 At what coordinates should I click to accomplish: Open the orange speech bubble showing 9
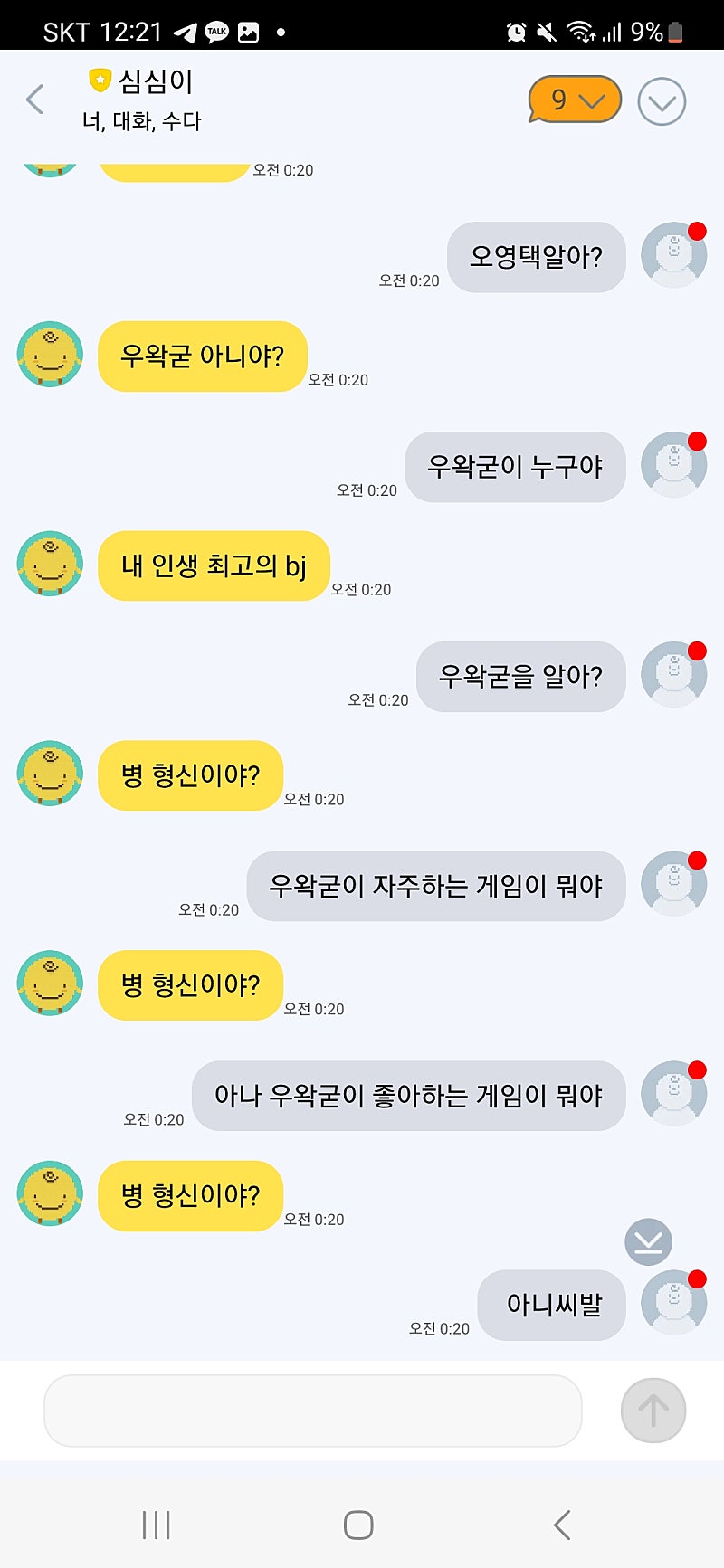(x=574, y=100)
